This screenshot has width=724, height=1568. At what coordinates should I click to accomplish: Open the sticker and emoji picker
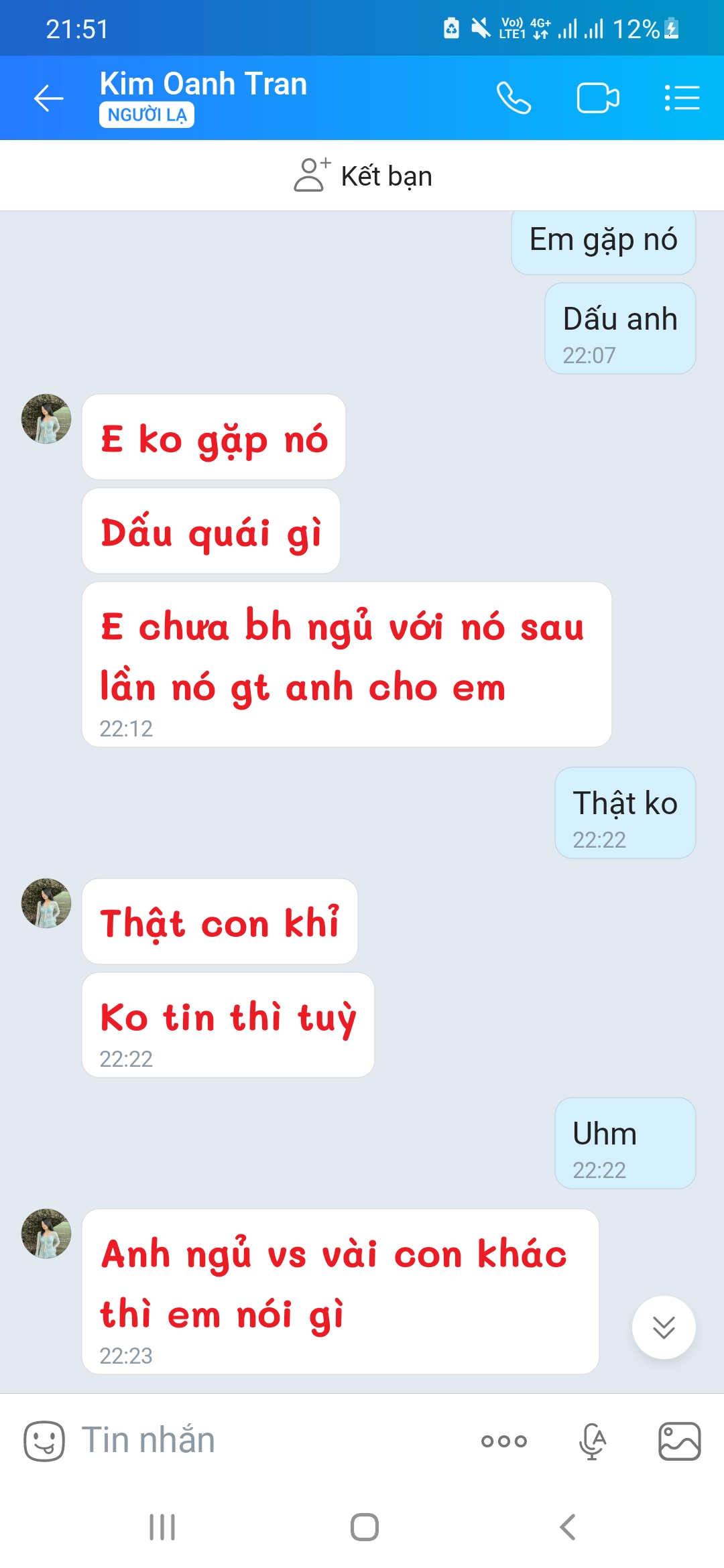44,1441
